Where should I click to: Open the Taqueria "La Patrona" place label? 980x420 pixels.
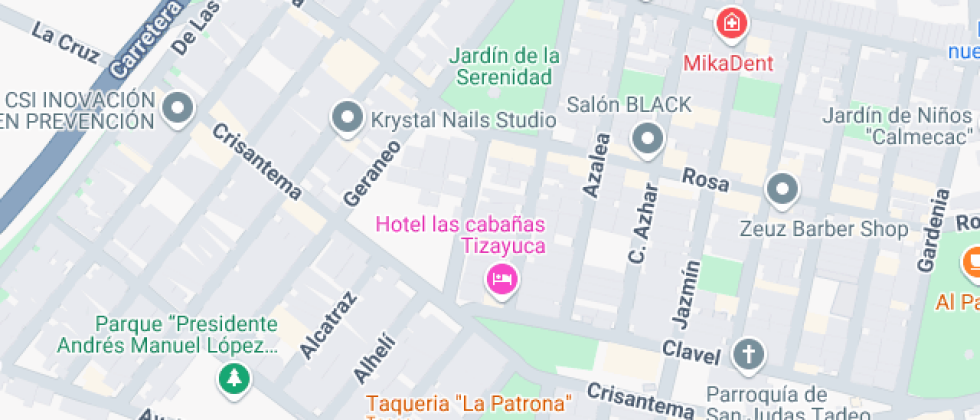coord(468,404)
